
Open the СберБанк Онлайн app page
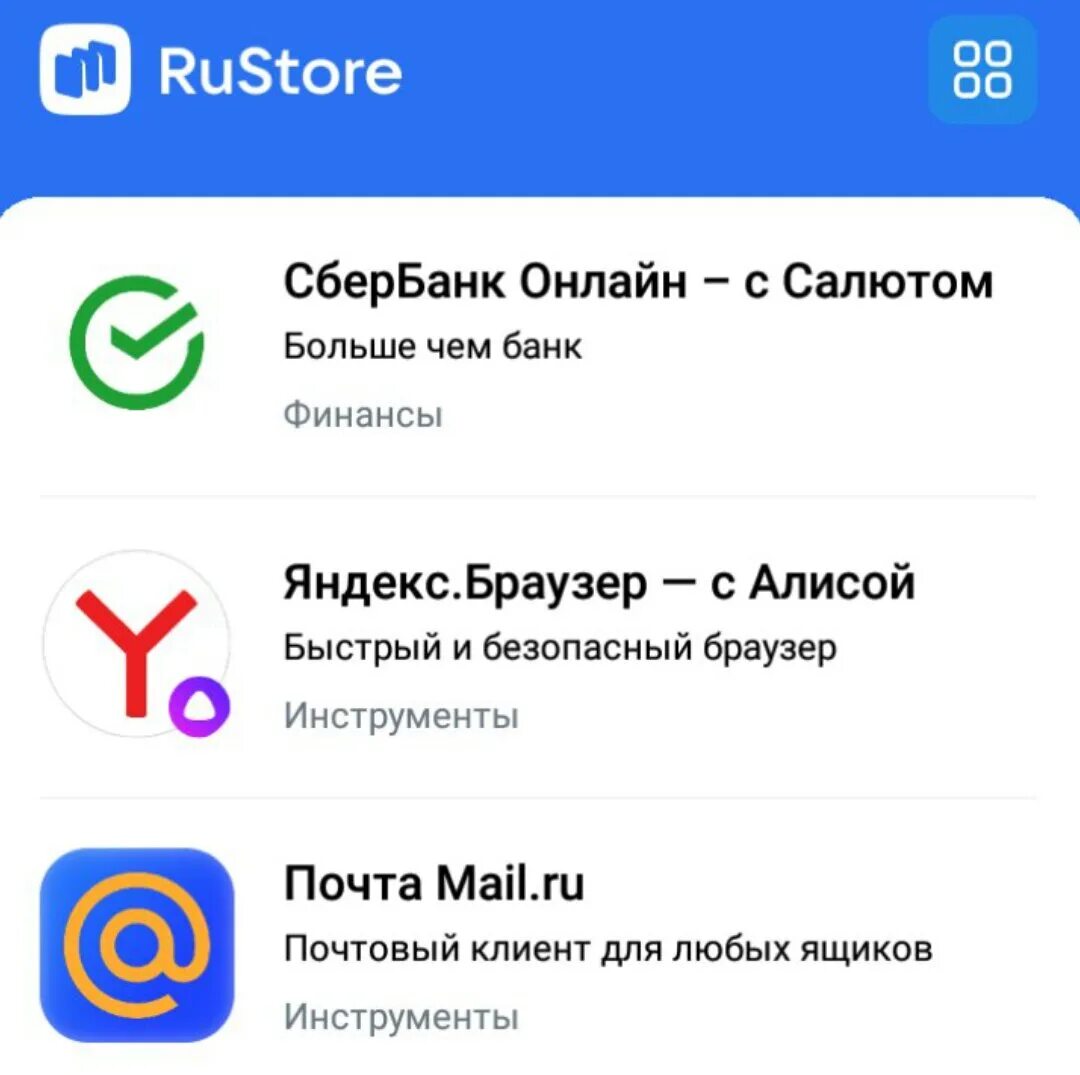637,282
